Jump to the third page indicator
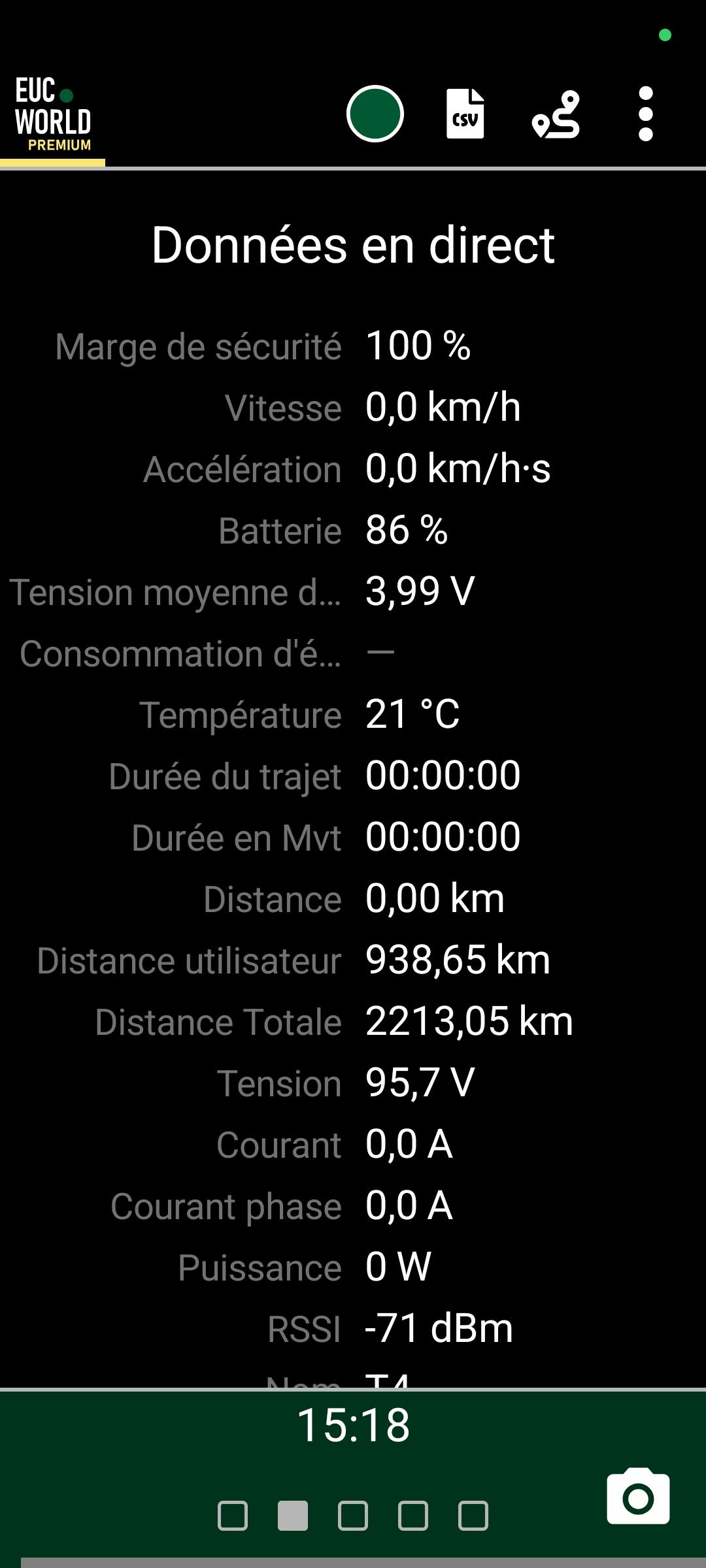This screenshot has width=706, height=1568. click(353, 1516)
